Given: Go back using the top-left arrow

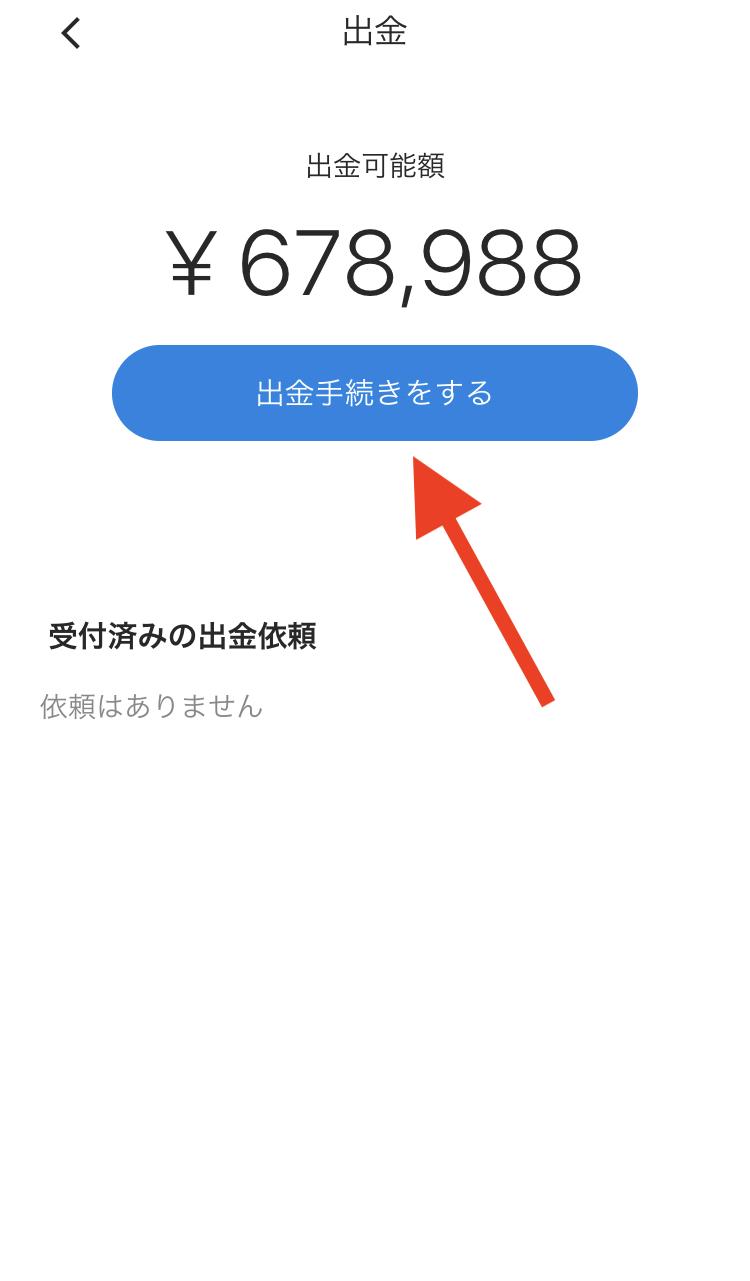Looking at the screenshot, I should (70, 33).
